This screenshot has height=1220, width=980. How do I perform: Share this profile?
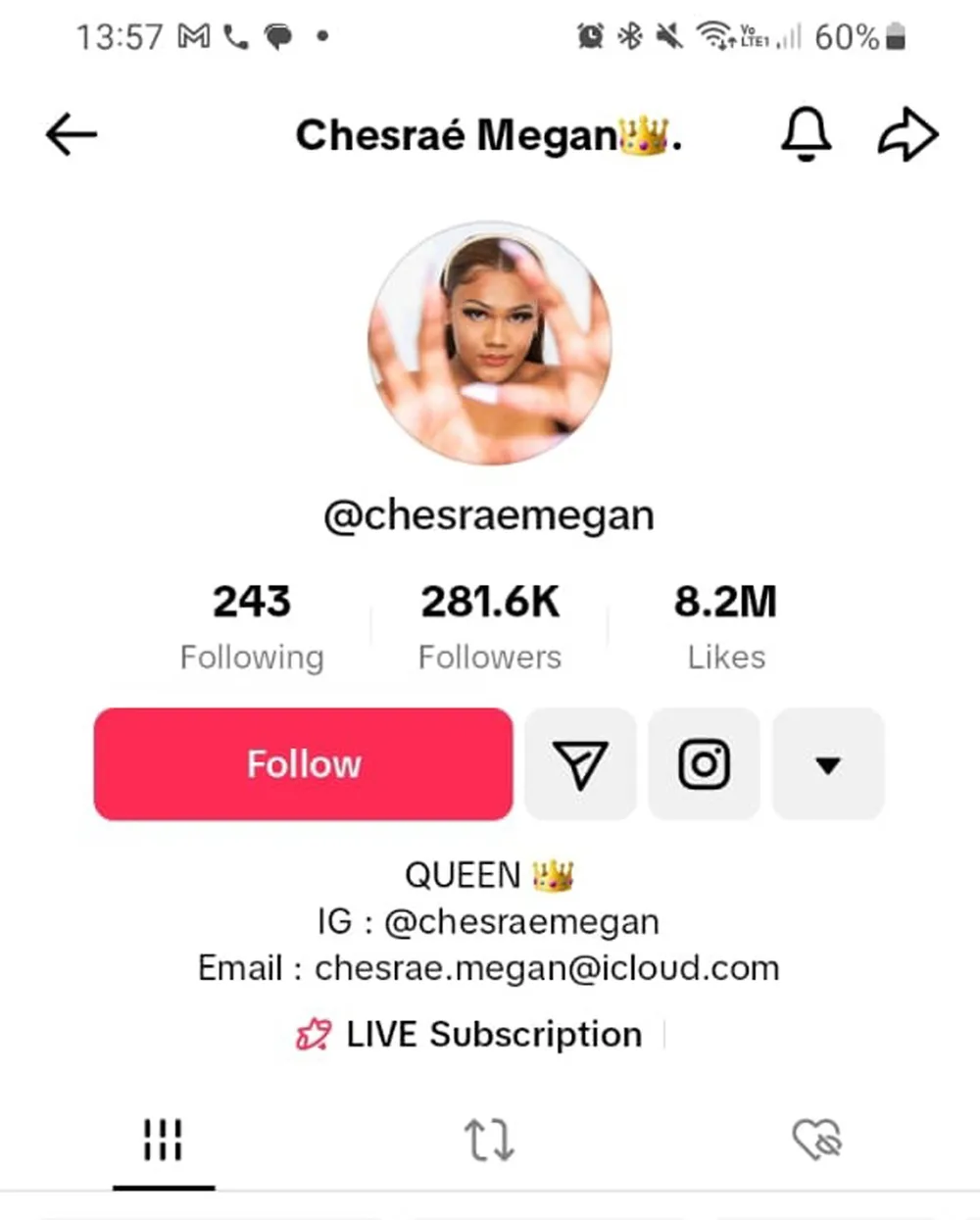tap(907, 134)
